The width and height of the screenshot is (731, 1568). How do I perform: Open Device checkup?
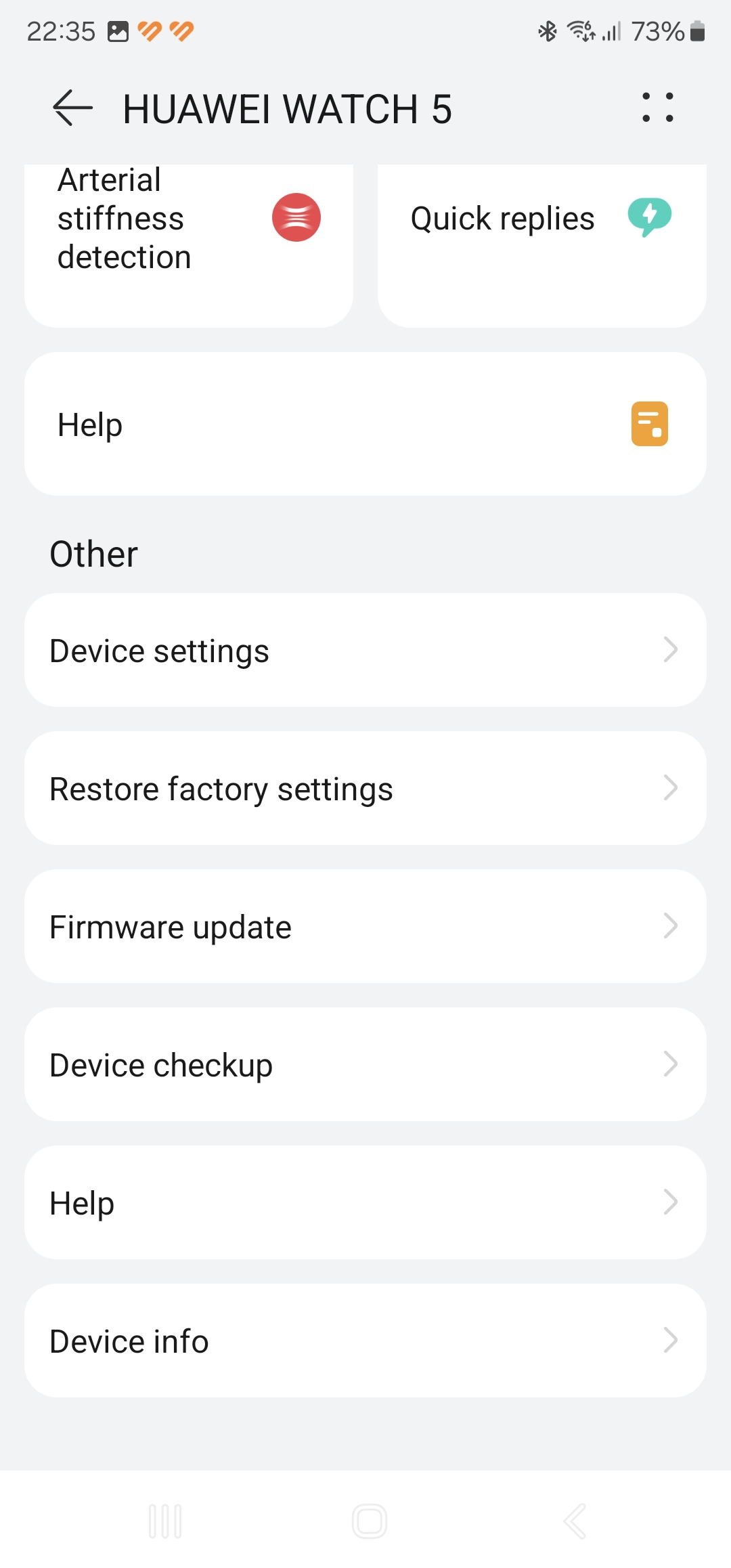tap(365, 1064)
